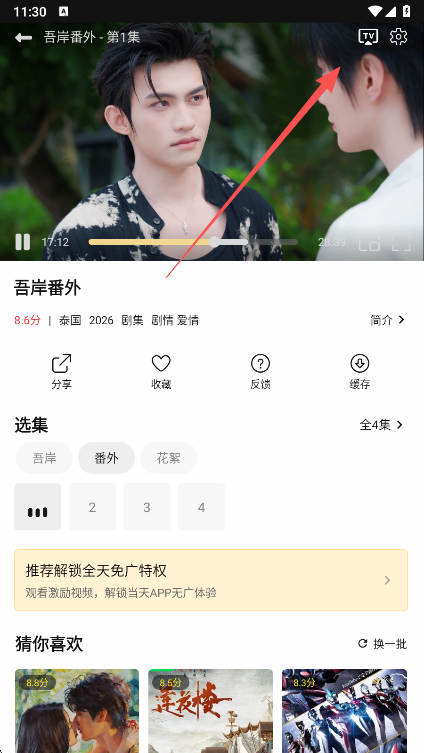The image size is (424, 753).
Task: Pause the playing video
Action: 23,242
